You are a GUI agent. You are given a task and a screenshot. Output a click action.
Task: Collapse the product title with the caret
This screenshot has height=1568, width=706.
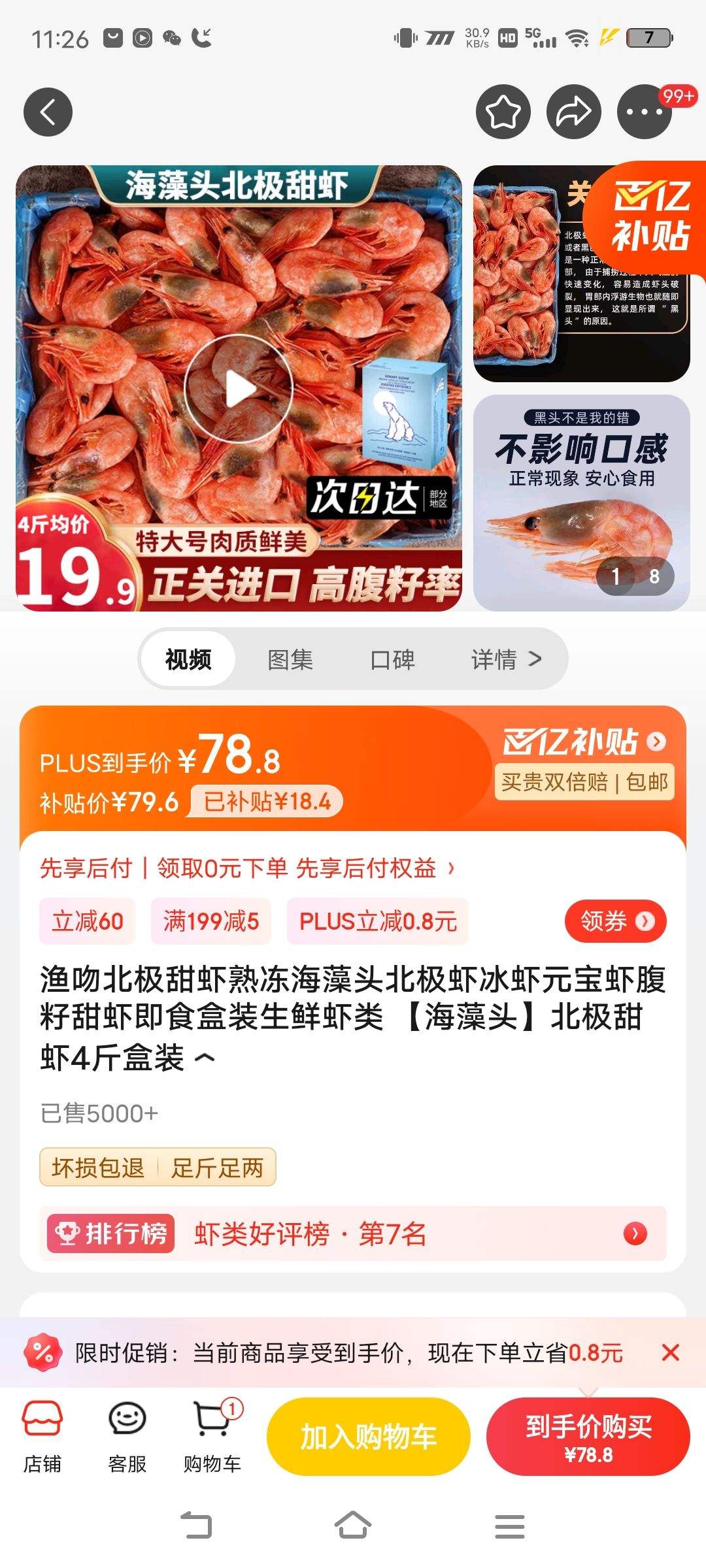tap(205, 1057)
